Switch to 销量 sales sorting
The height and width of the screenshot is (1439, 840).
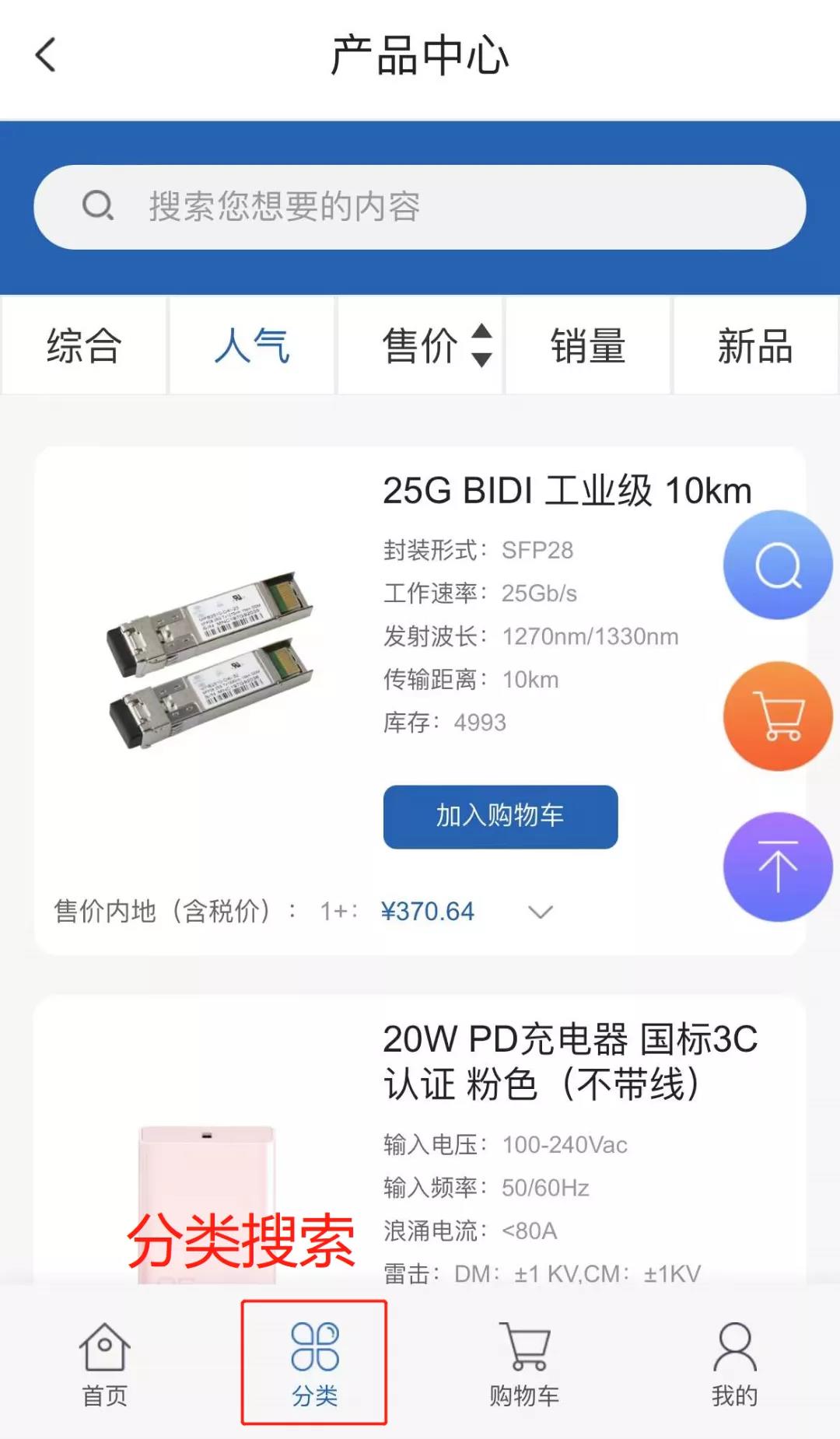(588, 345)
